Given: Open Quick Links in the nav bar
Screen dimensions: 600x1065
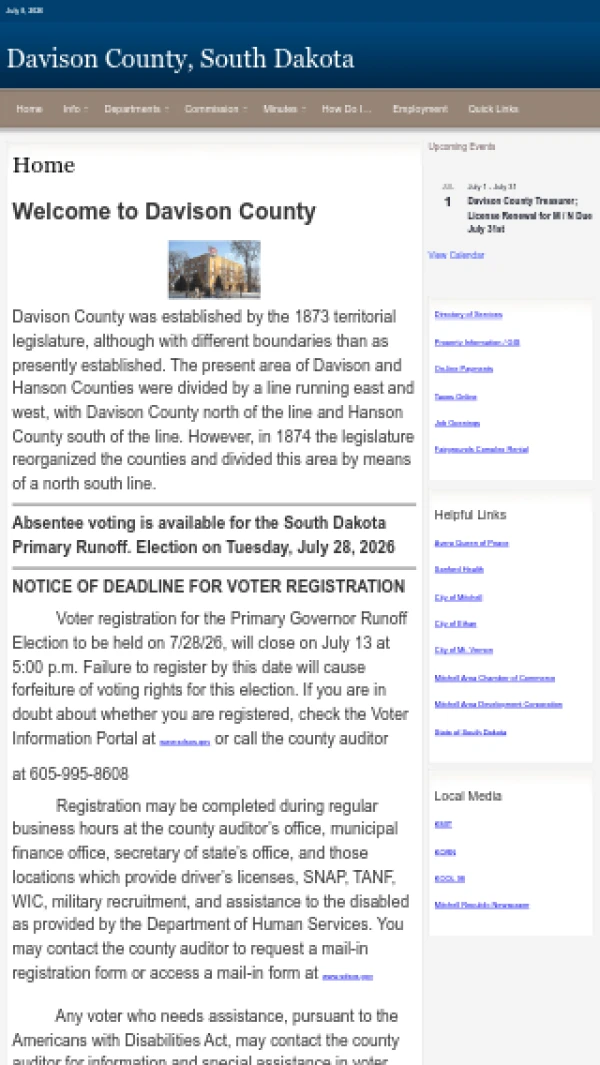Looking at the screenshot, I should (x=493, y=109).
